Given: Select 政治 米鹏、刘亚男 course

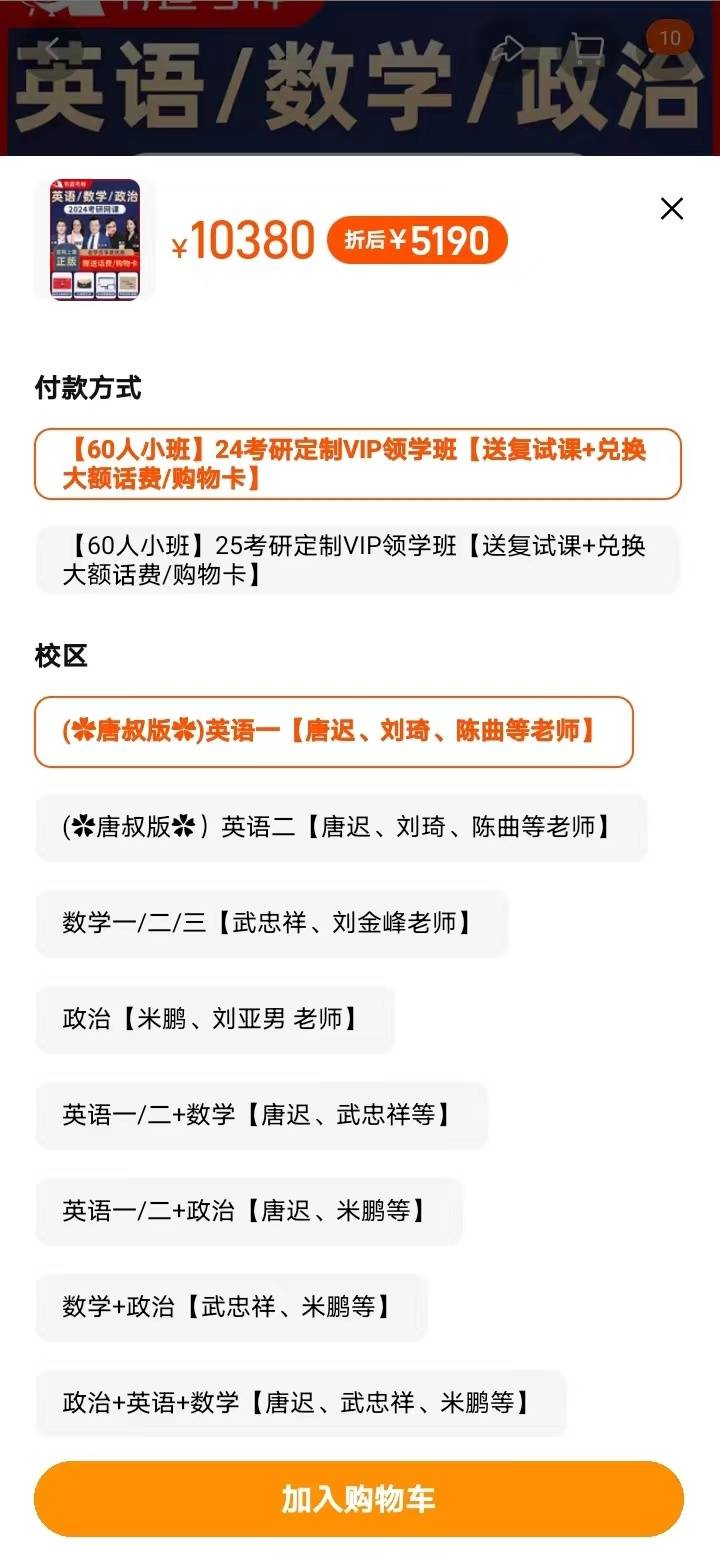Looking at the screenshot, I should click(215, 1019).
